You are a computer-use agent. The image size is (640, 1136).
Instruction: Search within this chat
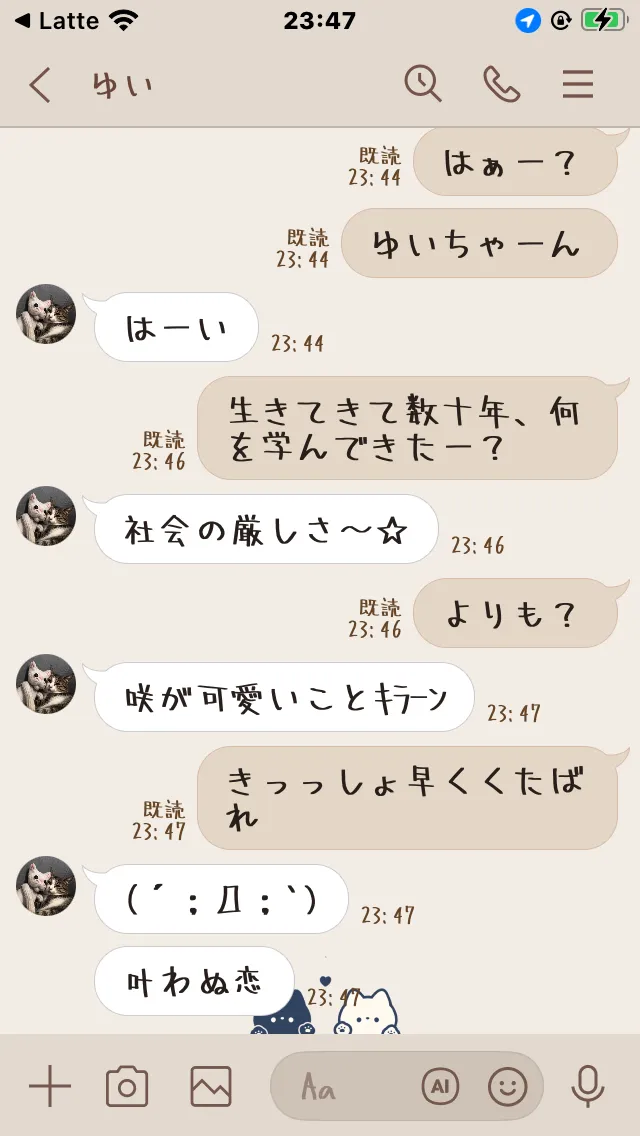423,84
